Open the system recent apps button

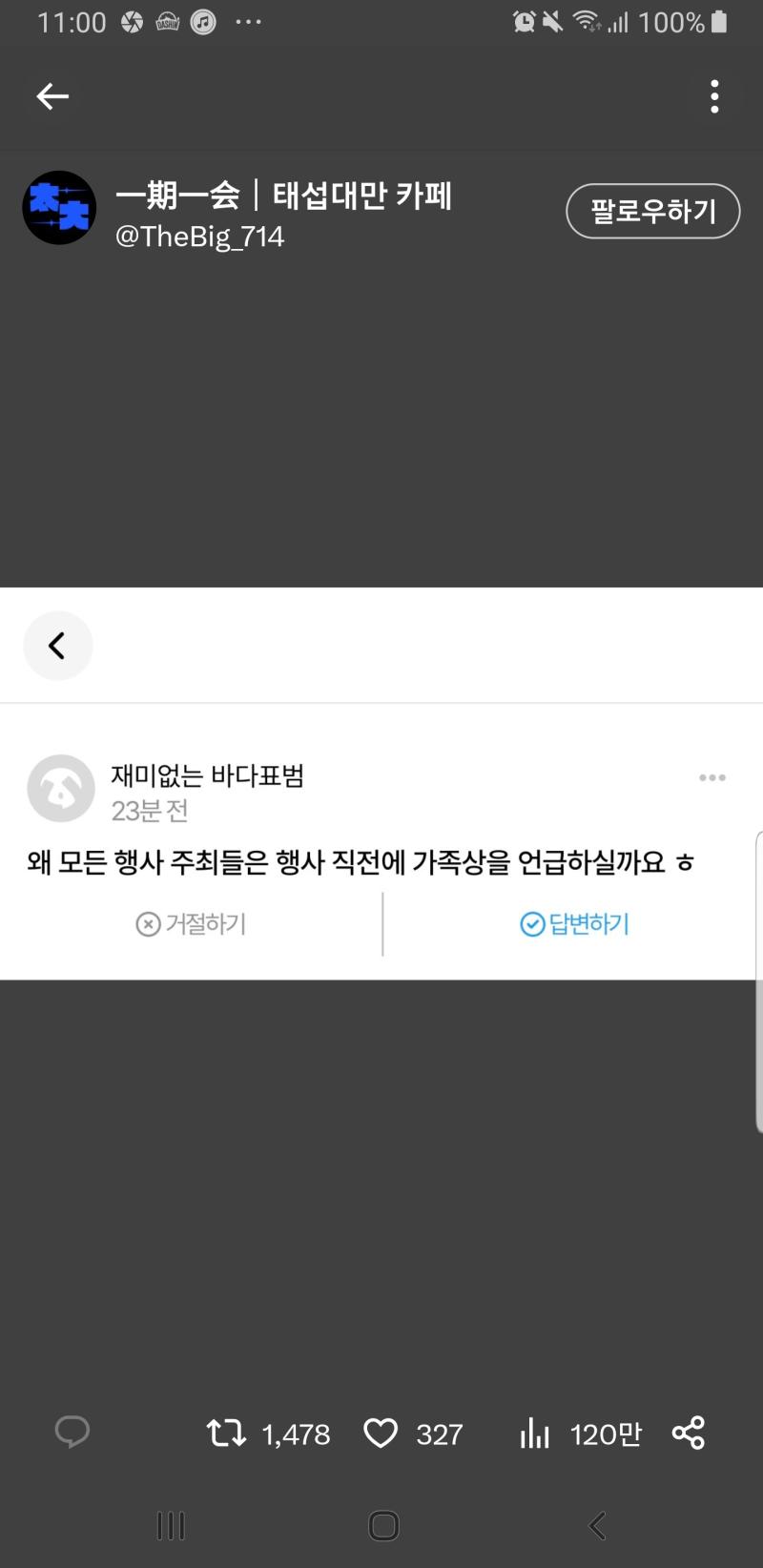point(171,1526)
